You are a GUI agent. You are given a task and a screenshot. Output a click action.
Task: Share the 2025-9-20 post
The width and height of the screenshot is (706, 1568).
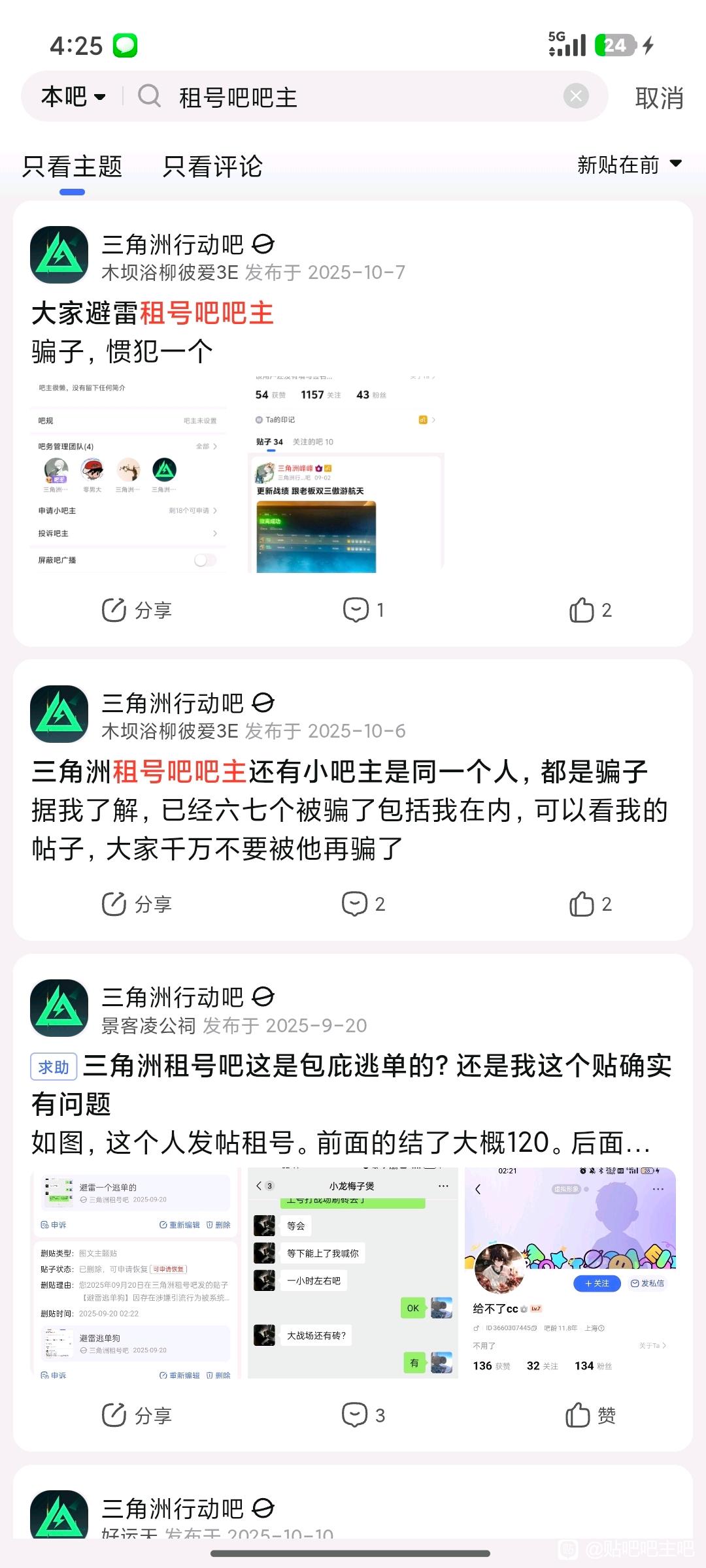coord(137,1416)
